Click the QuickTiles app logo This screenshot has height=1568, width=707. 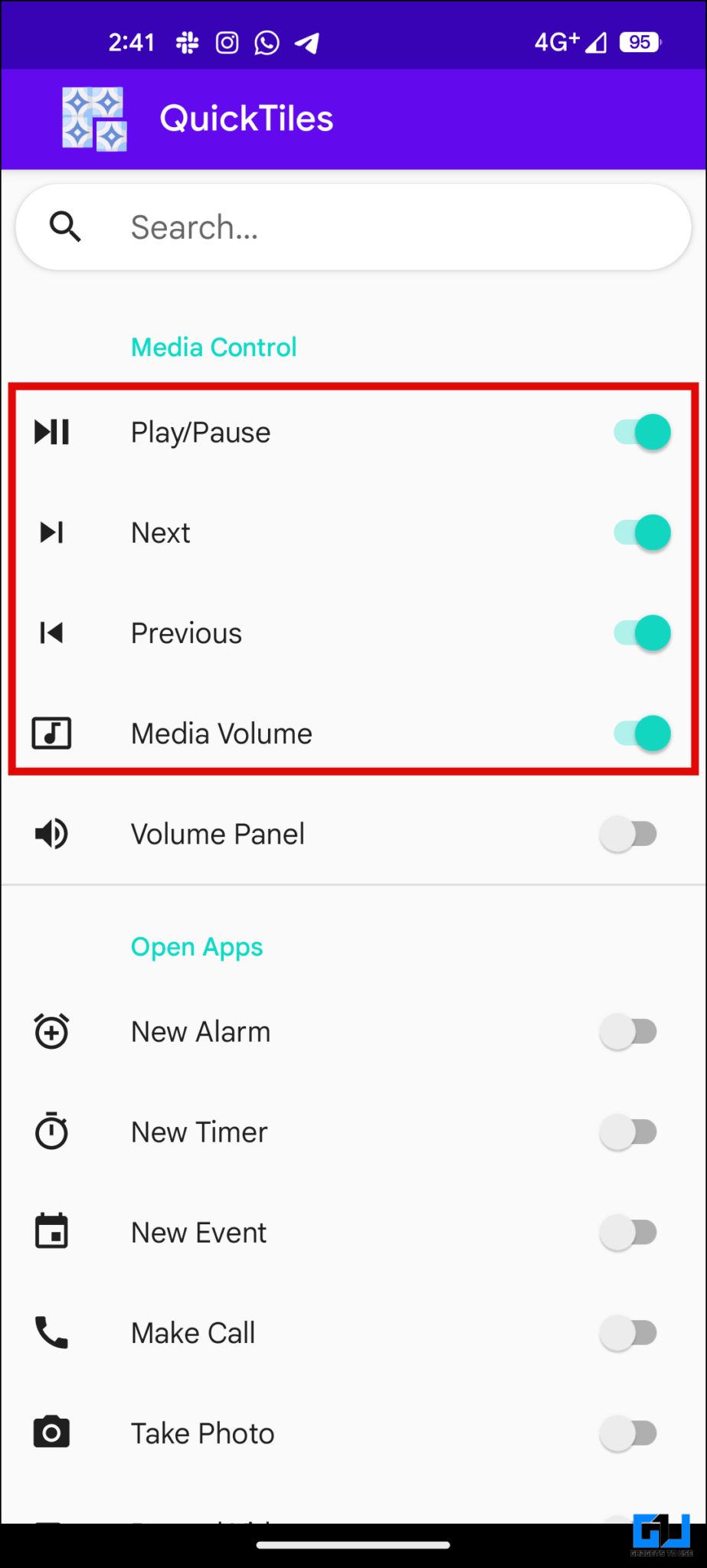pos(93,117)
